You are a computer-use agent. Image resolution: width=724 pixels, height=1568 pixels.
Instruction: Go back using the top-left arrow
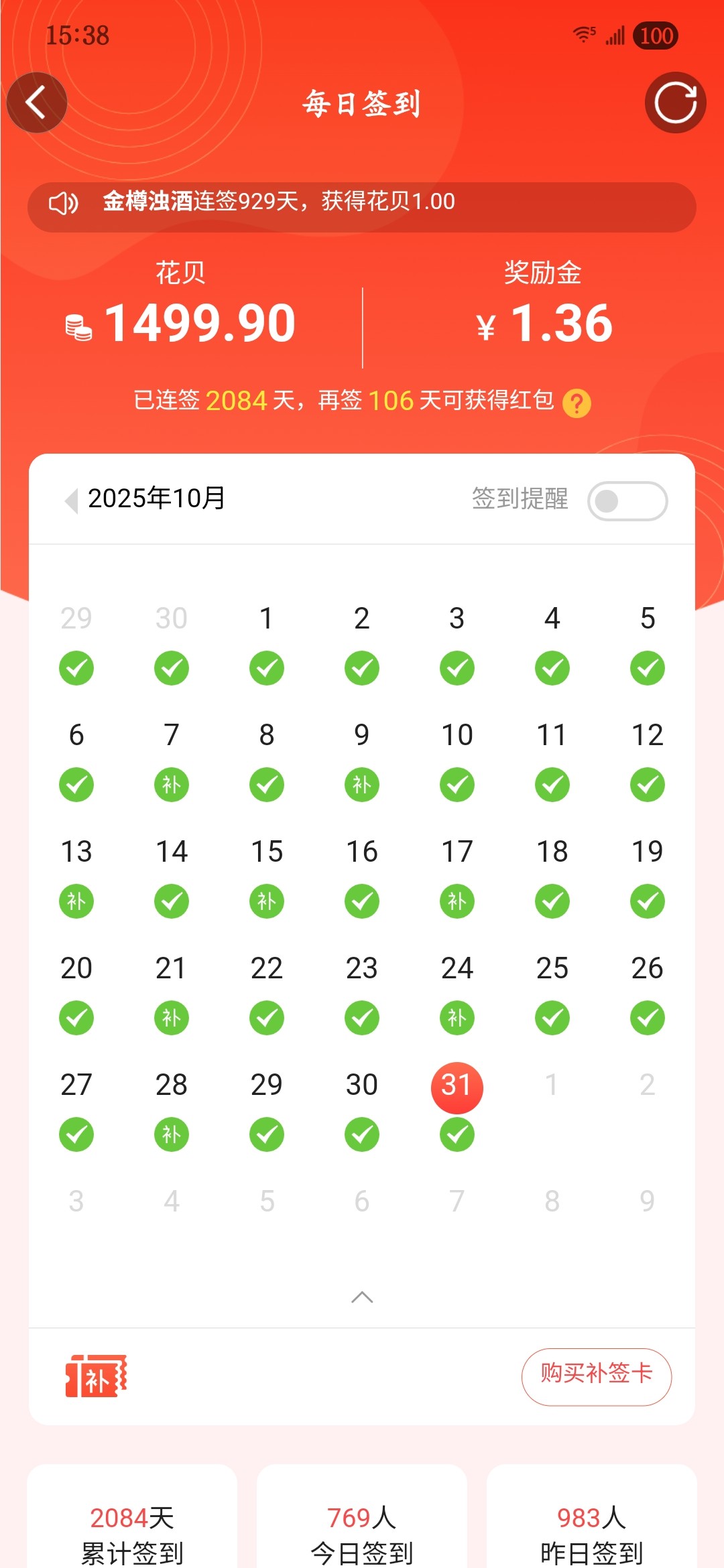click(x=36, y=103)
